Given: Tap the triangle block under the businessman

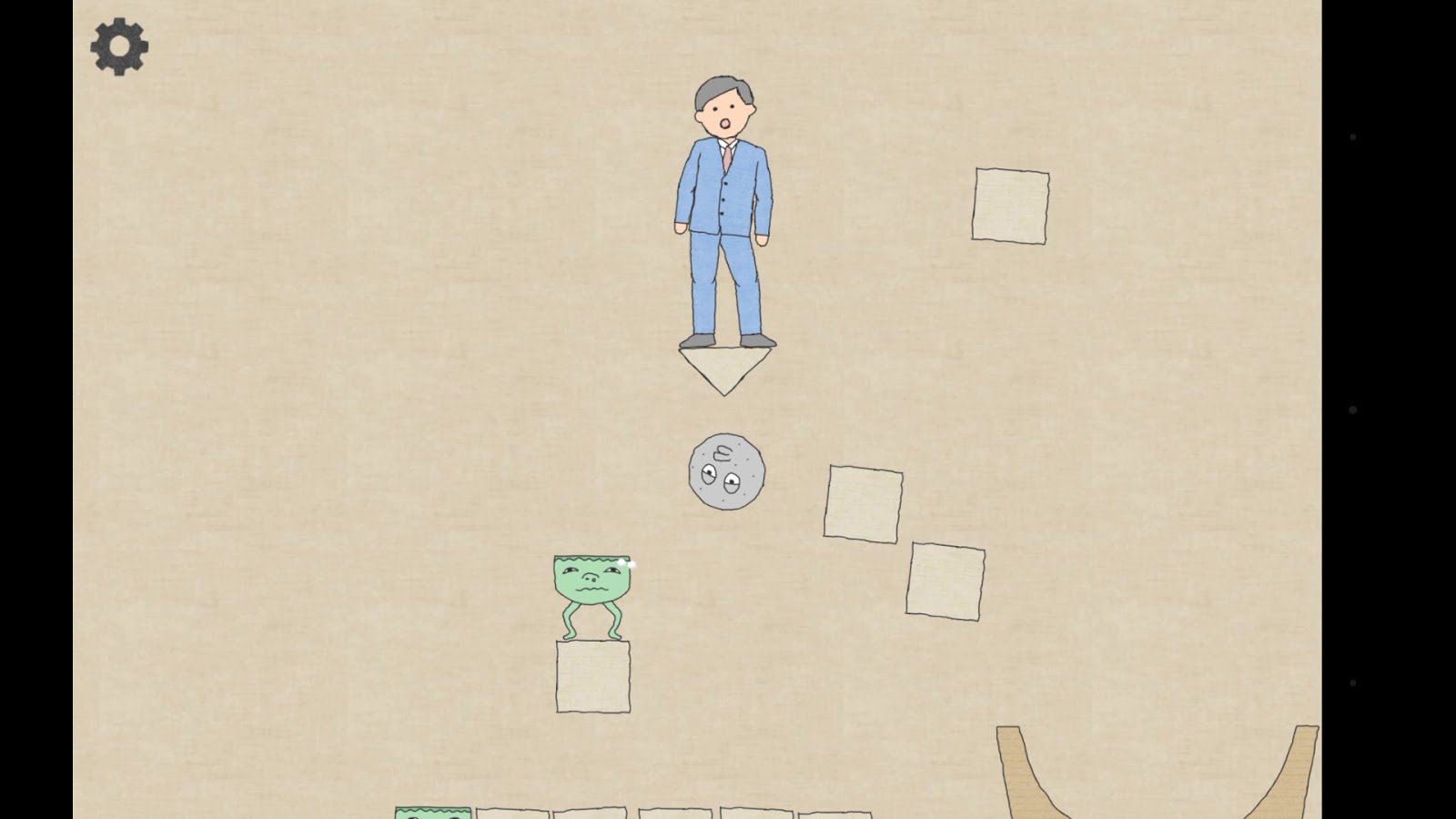Looking at the screenshot, I should pyautogui.click(x=724, y=366).
